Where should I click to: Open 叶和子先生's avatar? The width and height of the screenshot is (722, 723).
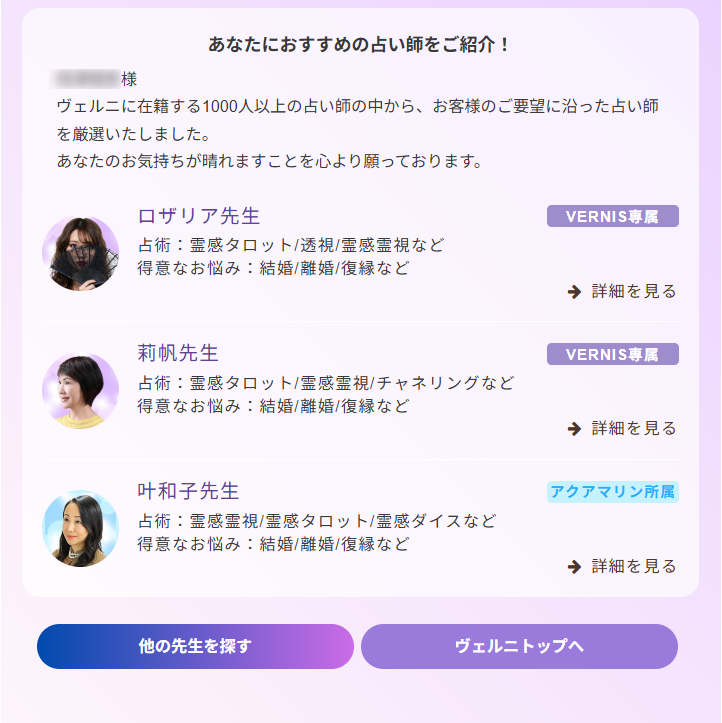81,528
